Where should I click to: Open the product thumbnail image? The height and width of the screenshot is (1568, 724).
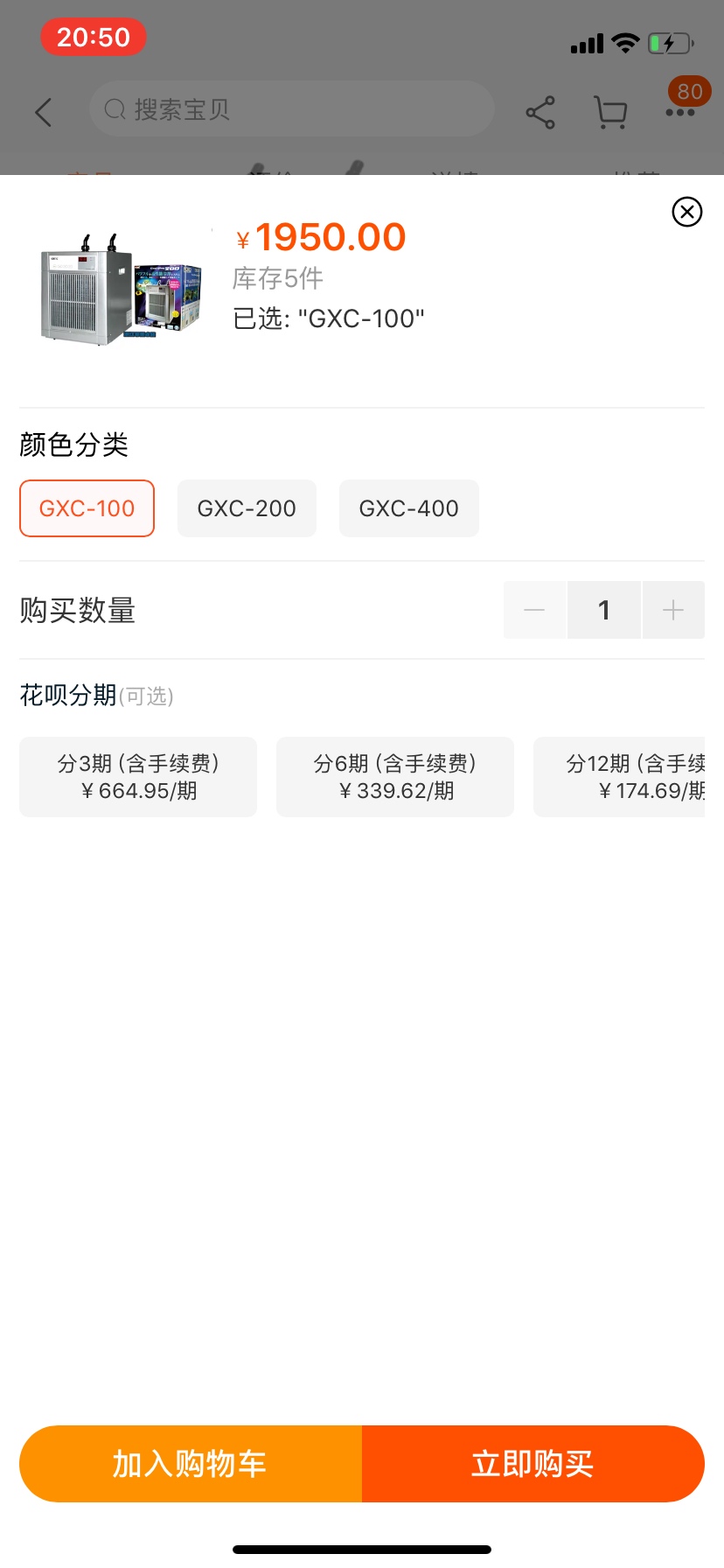click(122, 289)
